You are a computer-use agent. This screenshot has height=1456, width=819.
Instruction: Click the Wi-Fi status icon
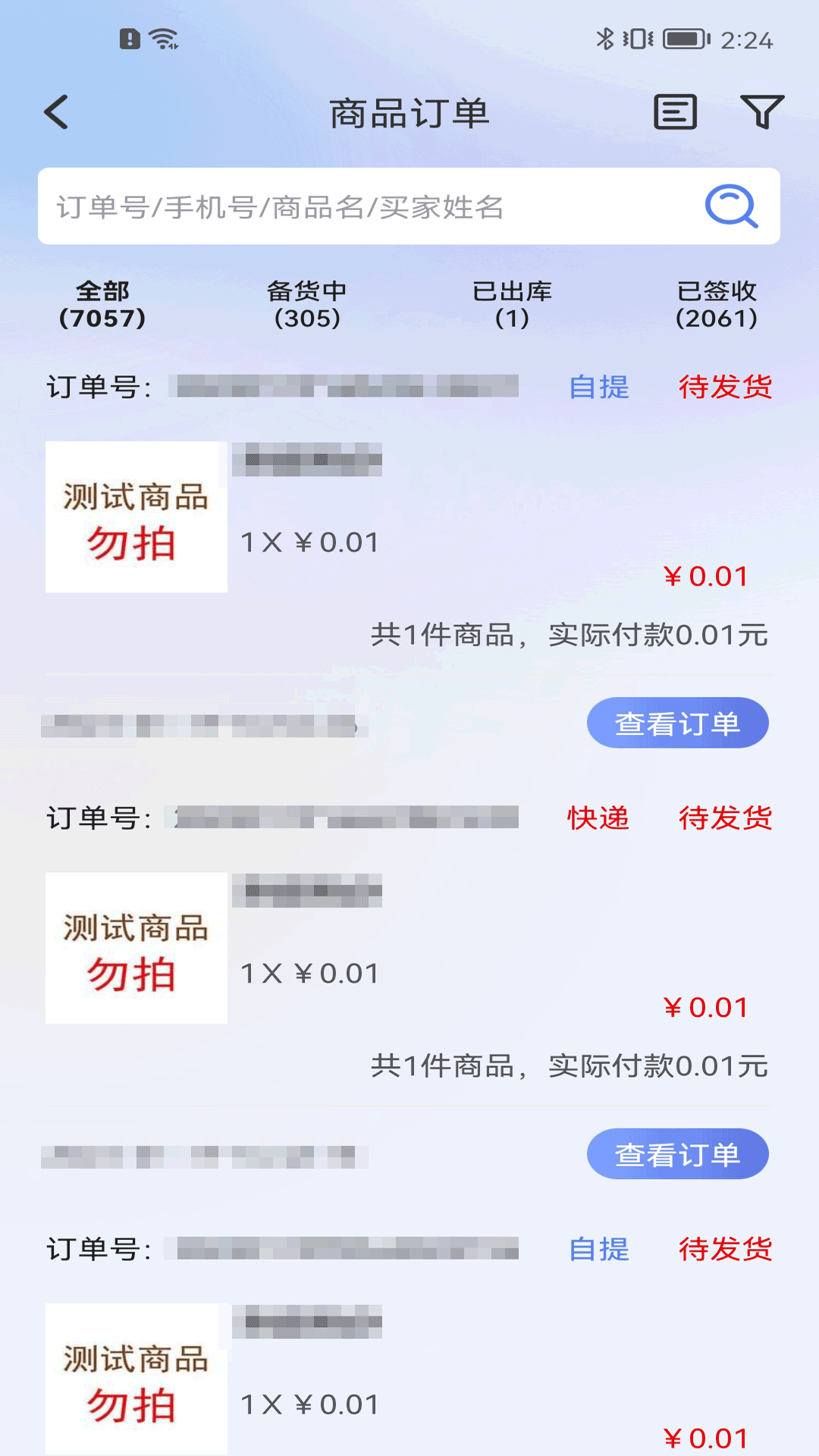[x=163, y=38]
